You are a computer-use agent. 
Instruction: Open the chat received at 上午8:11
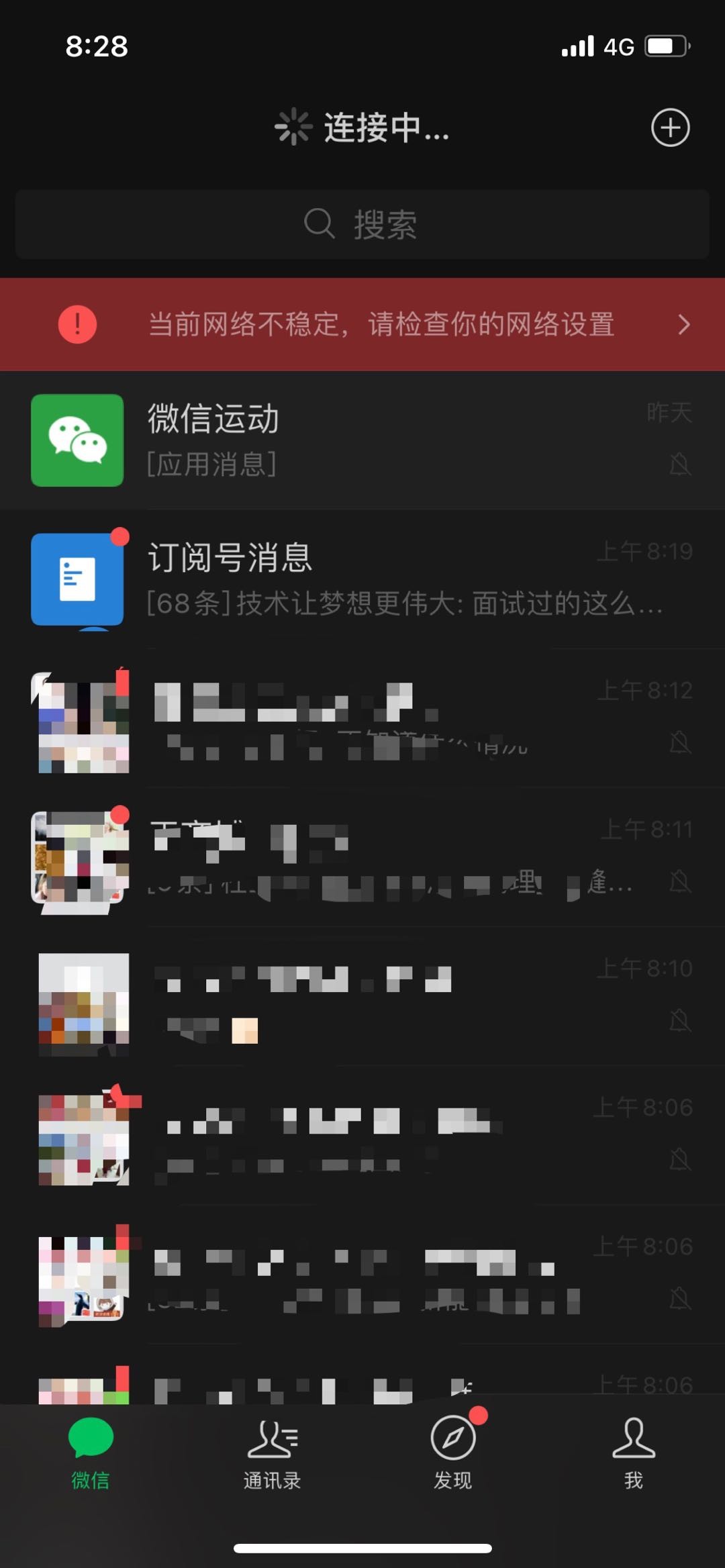pyautogui.click(x=362, y=858)
